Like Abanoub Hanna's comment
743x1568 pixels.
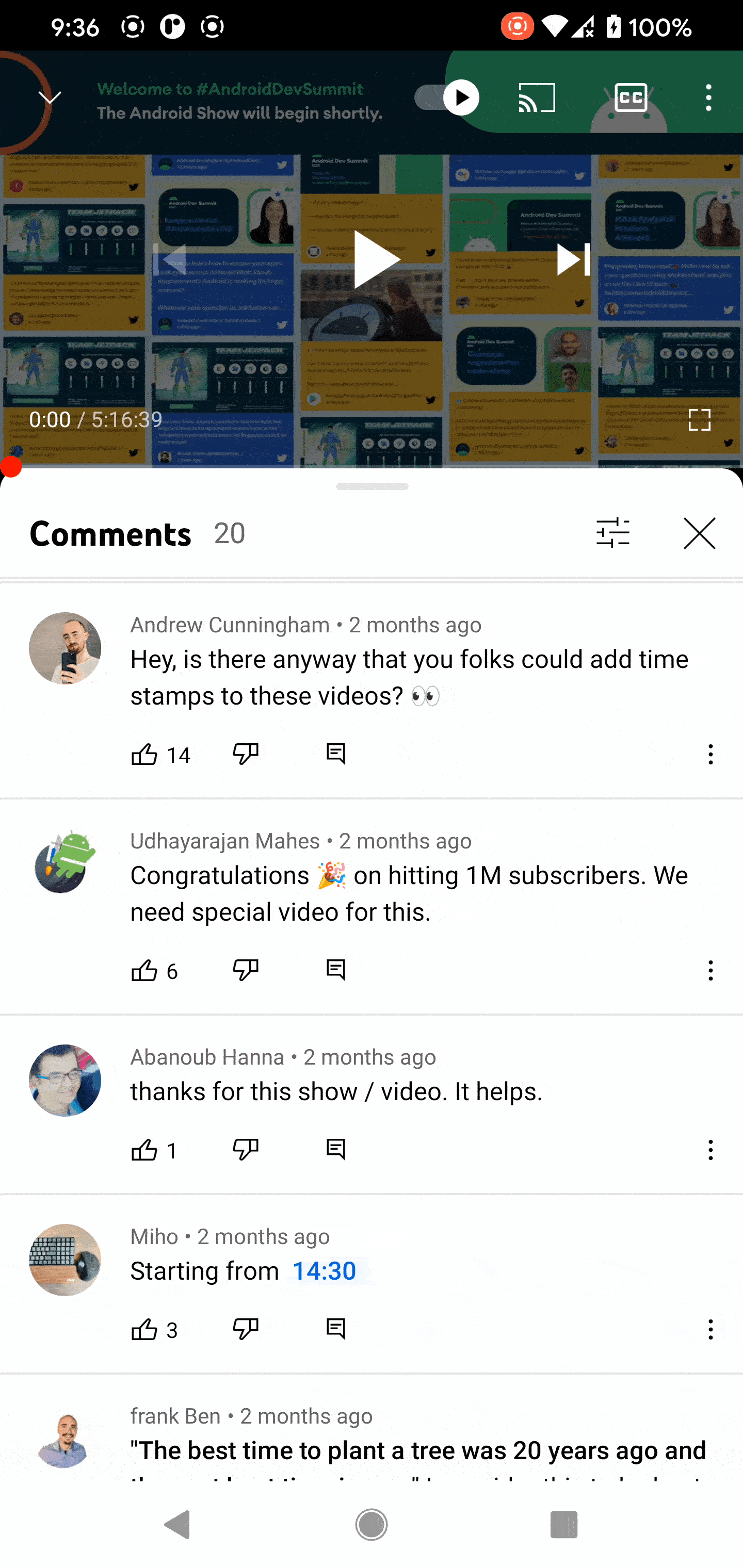(x=145, y=1150)
